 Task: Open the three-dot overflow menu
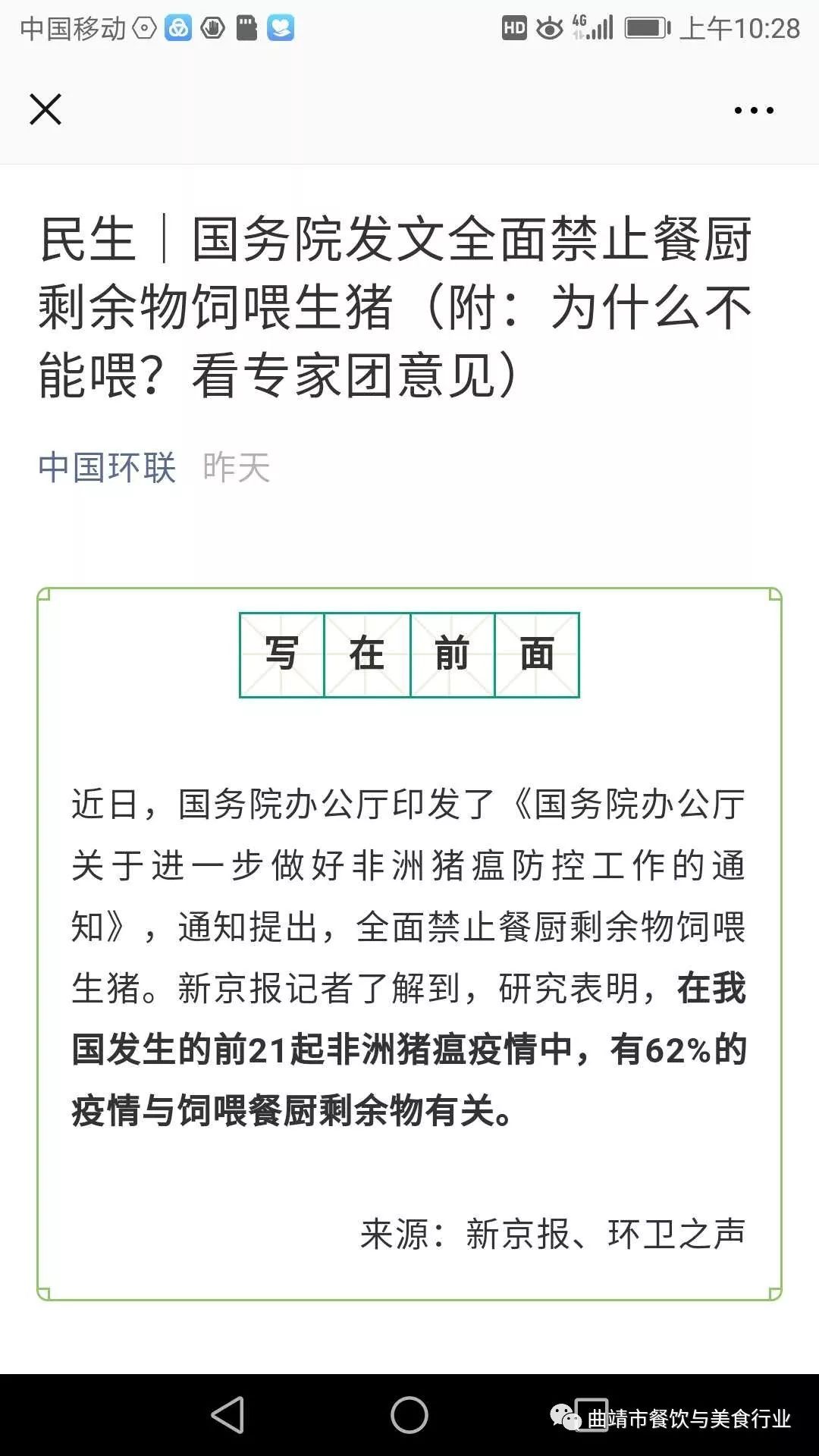point(754,111)
